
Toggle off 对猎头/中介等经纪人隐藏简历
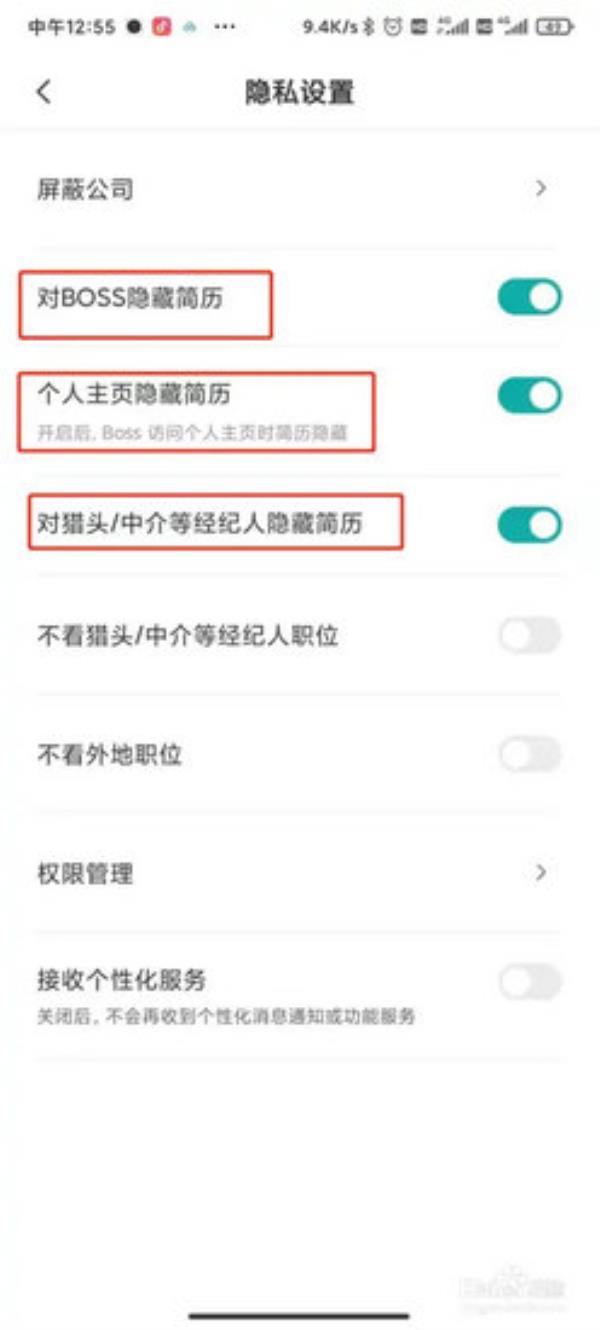click(530, 524)
